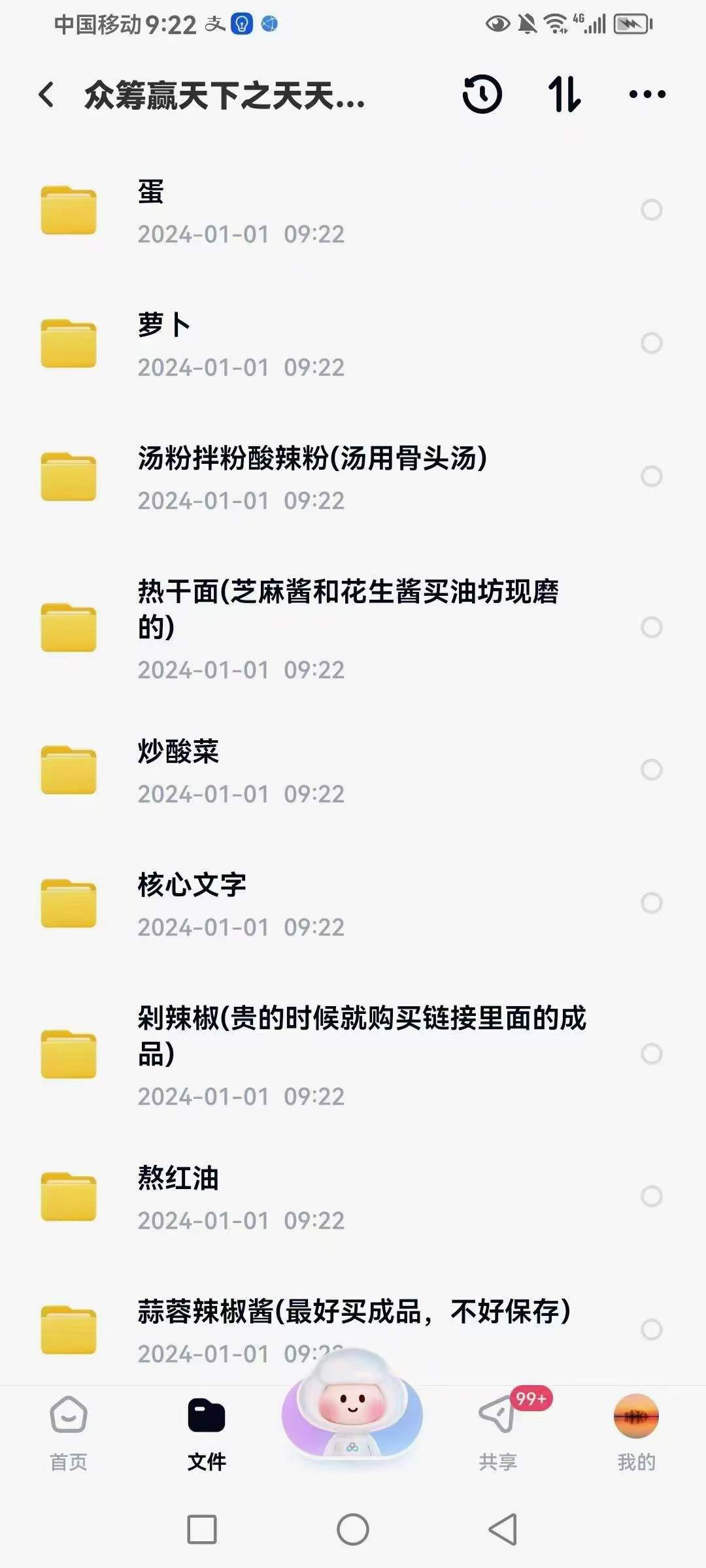
Task: Open the transfer history icon at top
Action: click(480, 95)
